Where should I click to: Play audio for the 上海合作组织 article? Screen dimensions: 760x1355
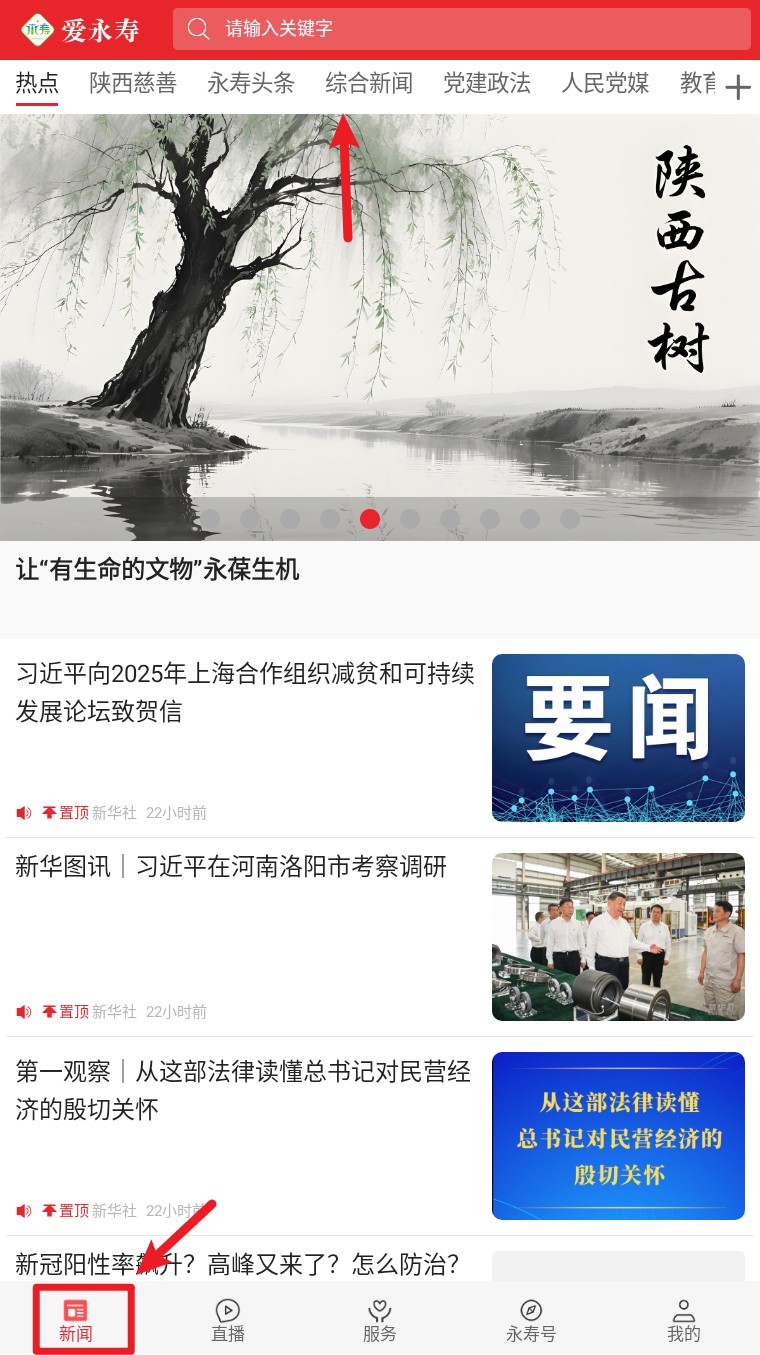(x=24, y=813)
